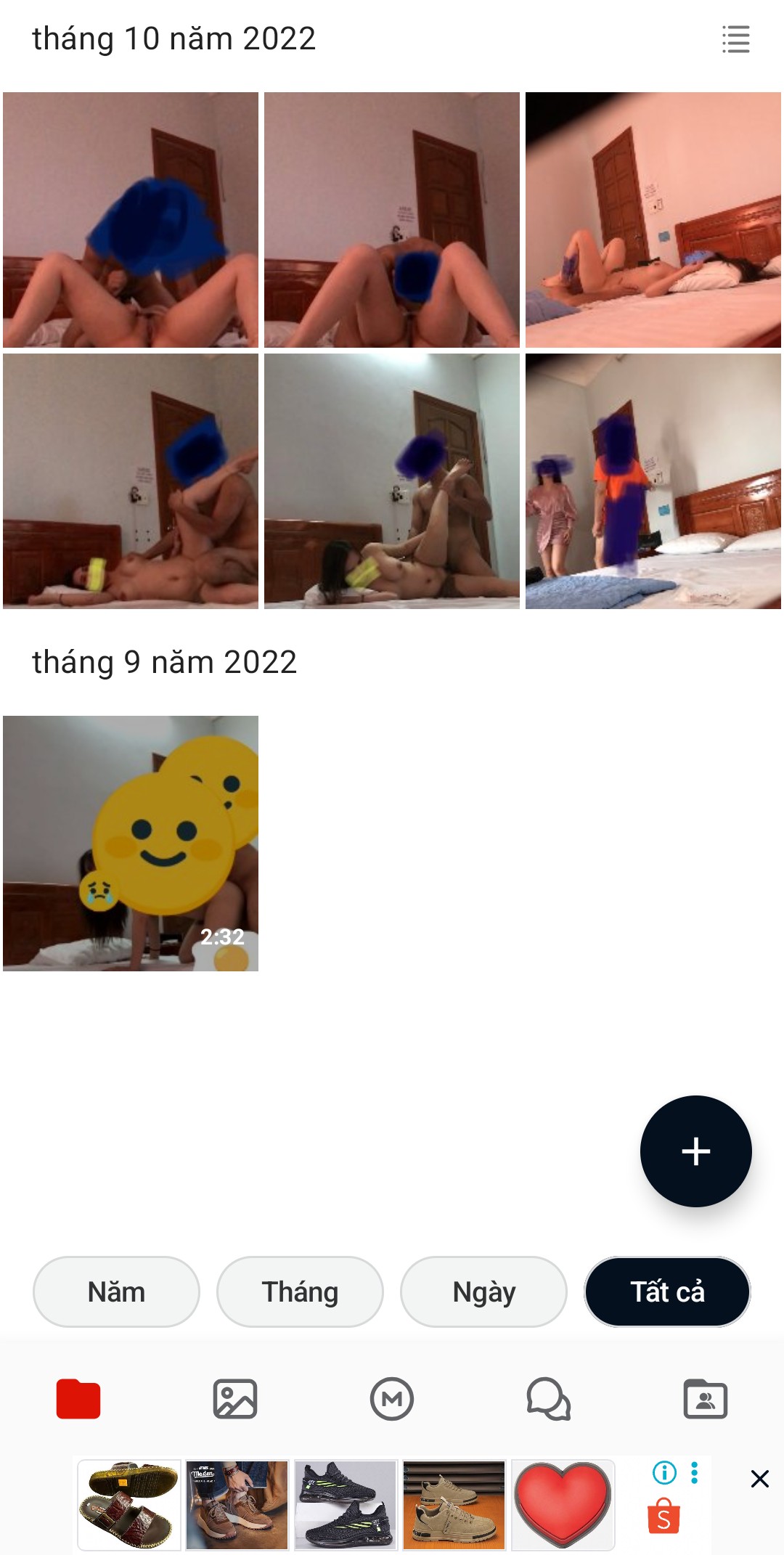784x1555 pixels.
Task: Enable the Tháng filter
Action: click(299, 1291)
